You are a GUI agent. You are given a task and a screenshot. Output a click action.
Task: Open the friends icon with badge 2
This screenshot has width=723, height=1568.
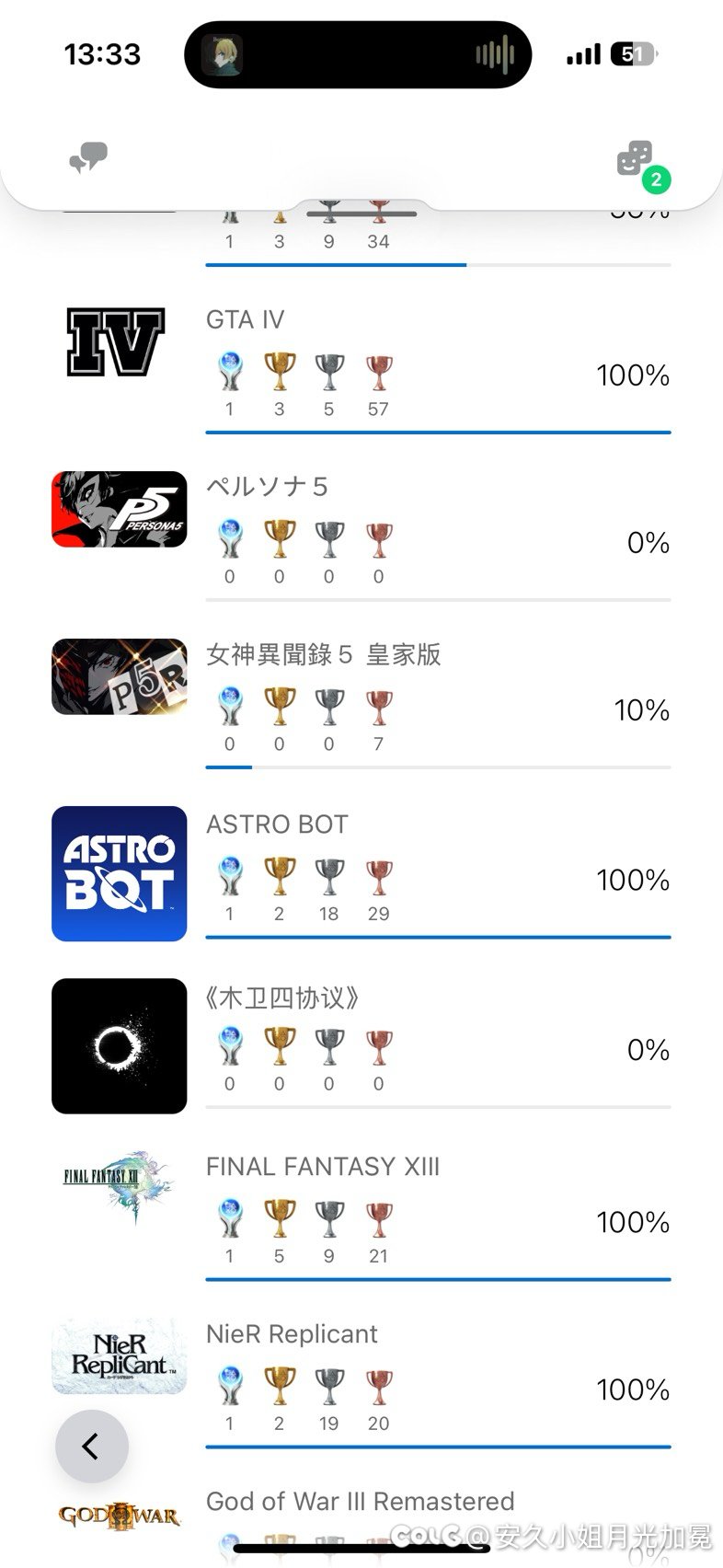(641, 164)
